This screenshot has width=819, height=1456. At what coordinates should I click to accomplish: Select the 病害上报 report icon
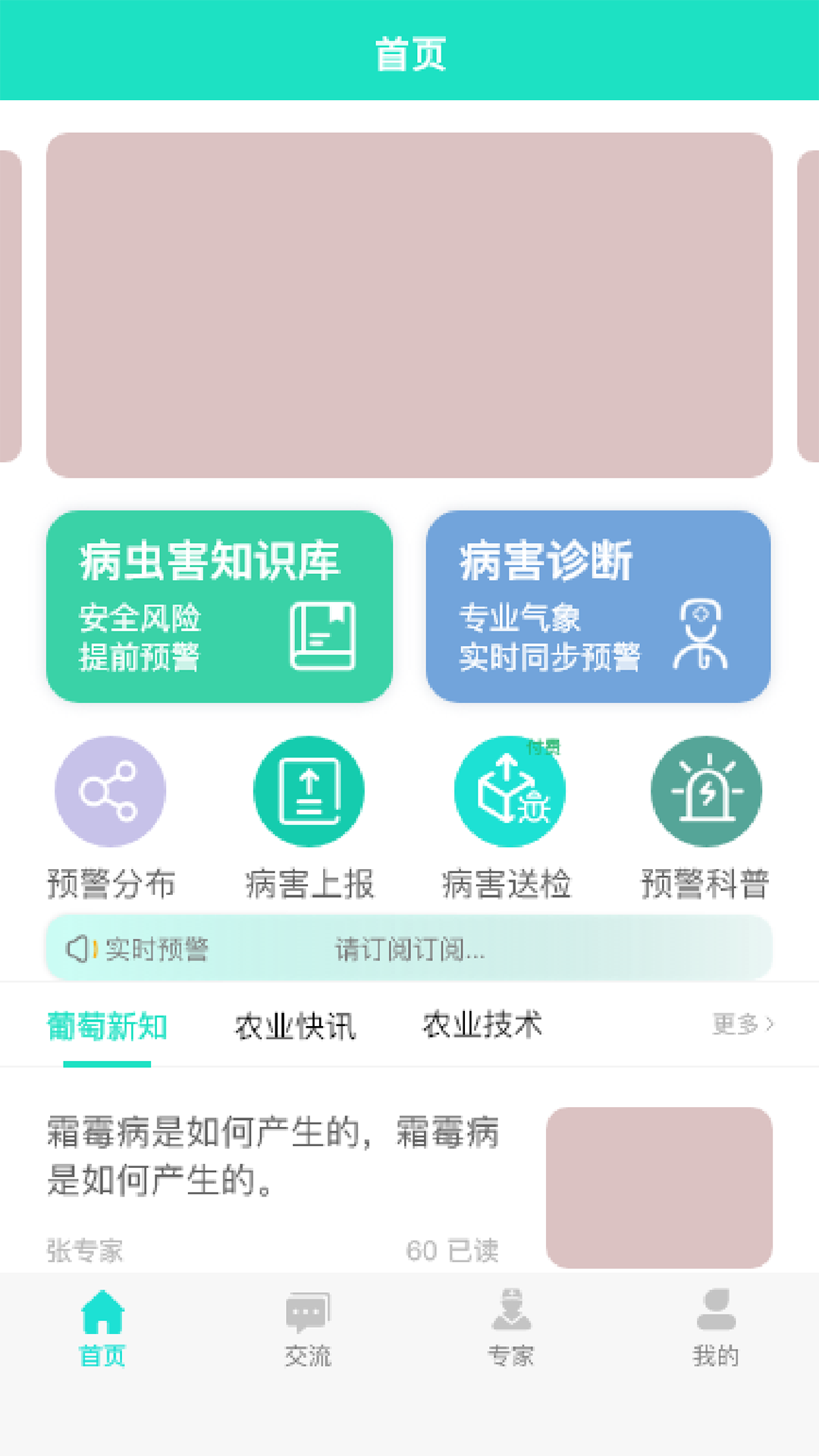click(309, 790)
